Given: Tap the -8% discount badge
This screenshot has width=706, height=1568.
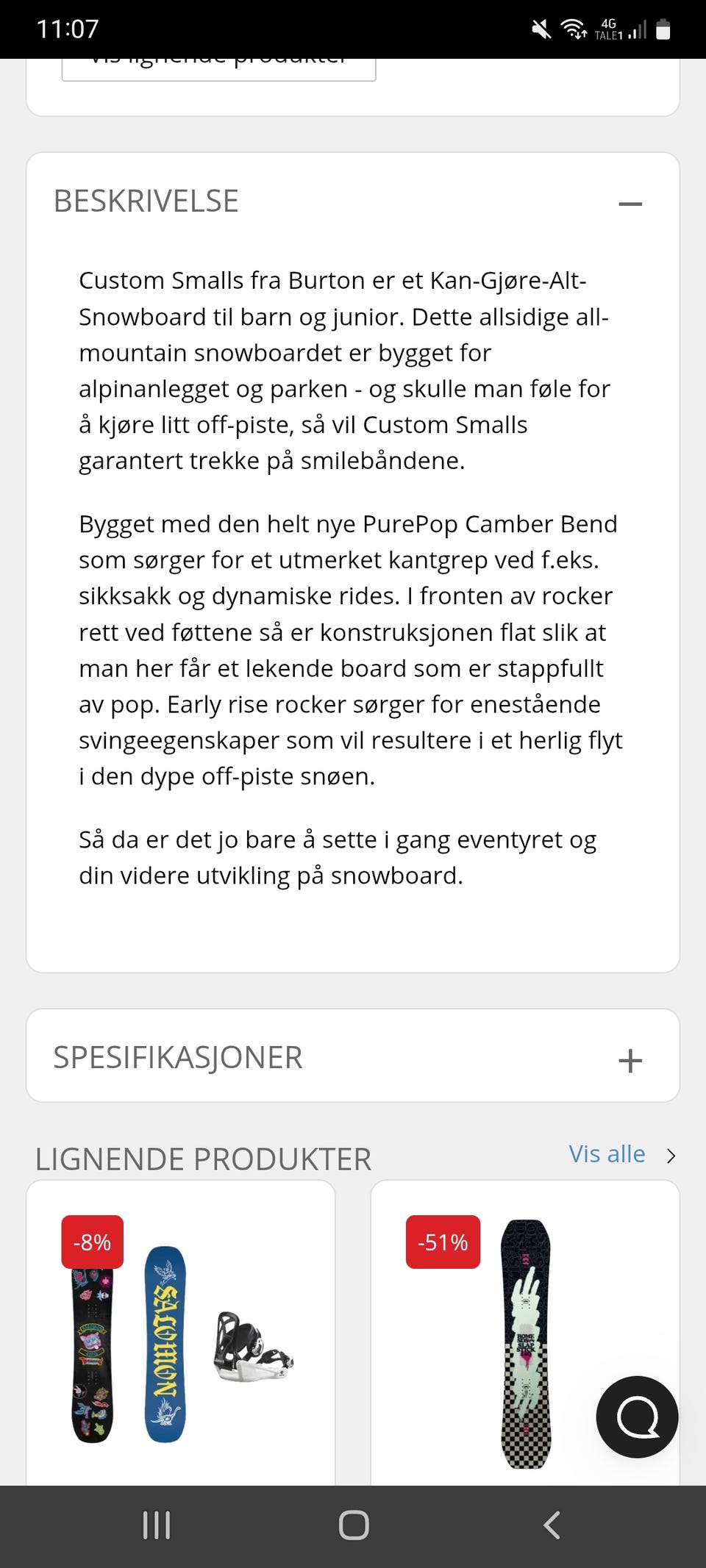Looking at the screenshot, I should (x=90, y=1242).
